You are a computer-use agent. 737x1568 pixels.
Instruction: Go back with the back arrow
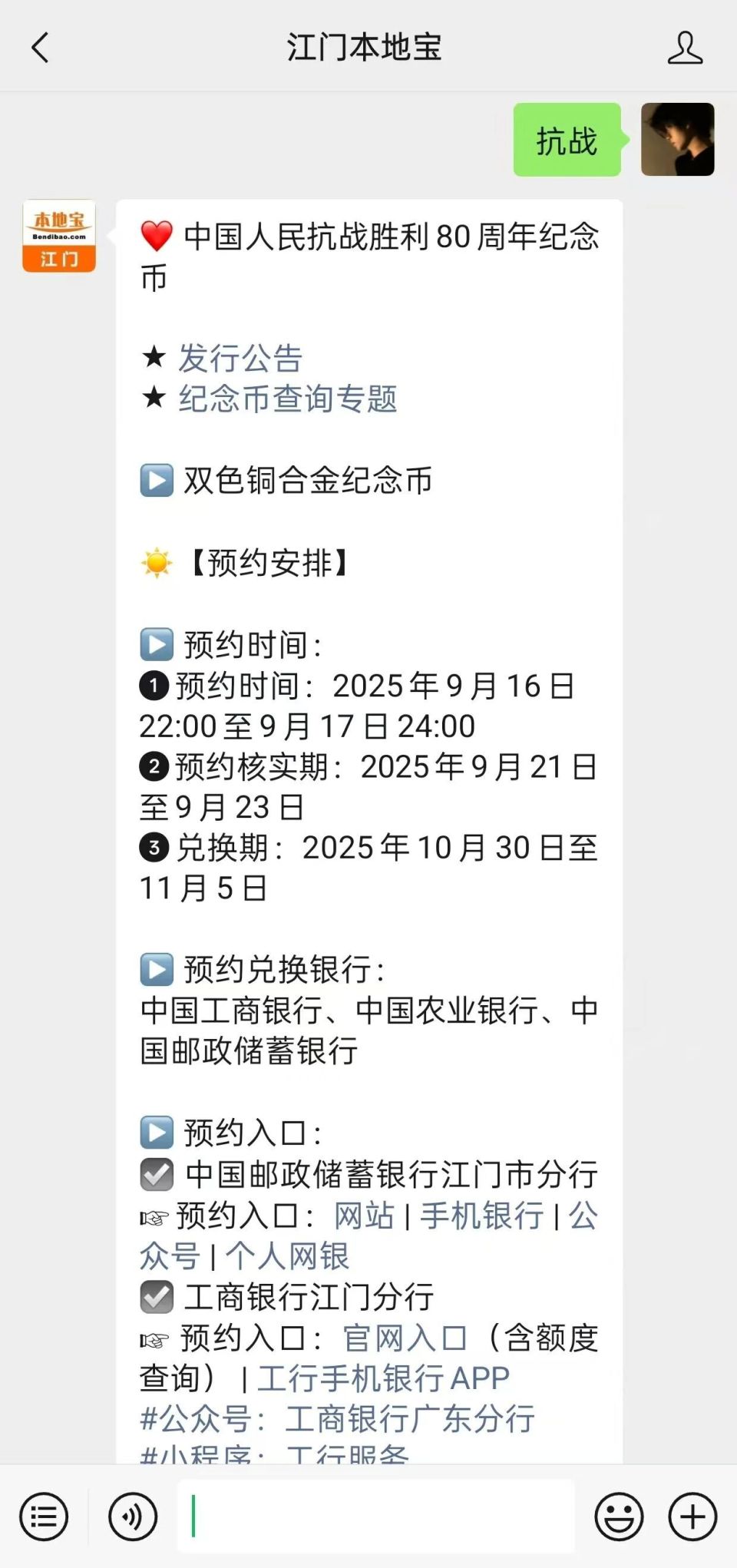tap(41, 48)
